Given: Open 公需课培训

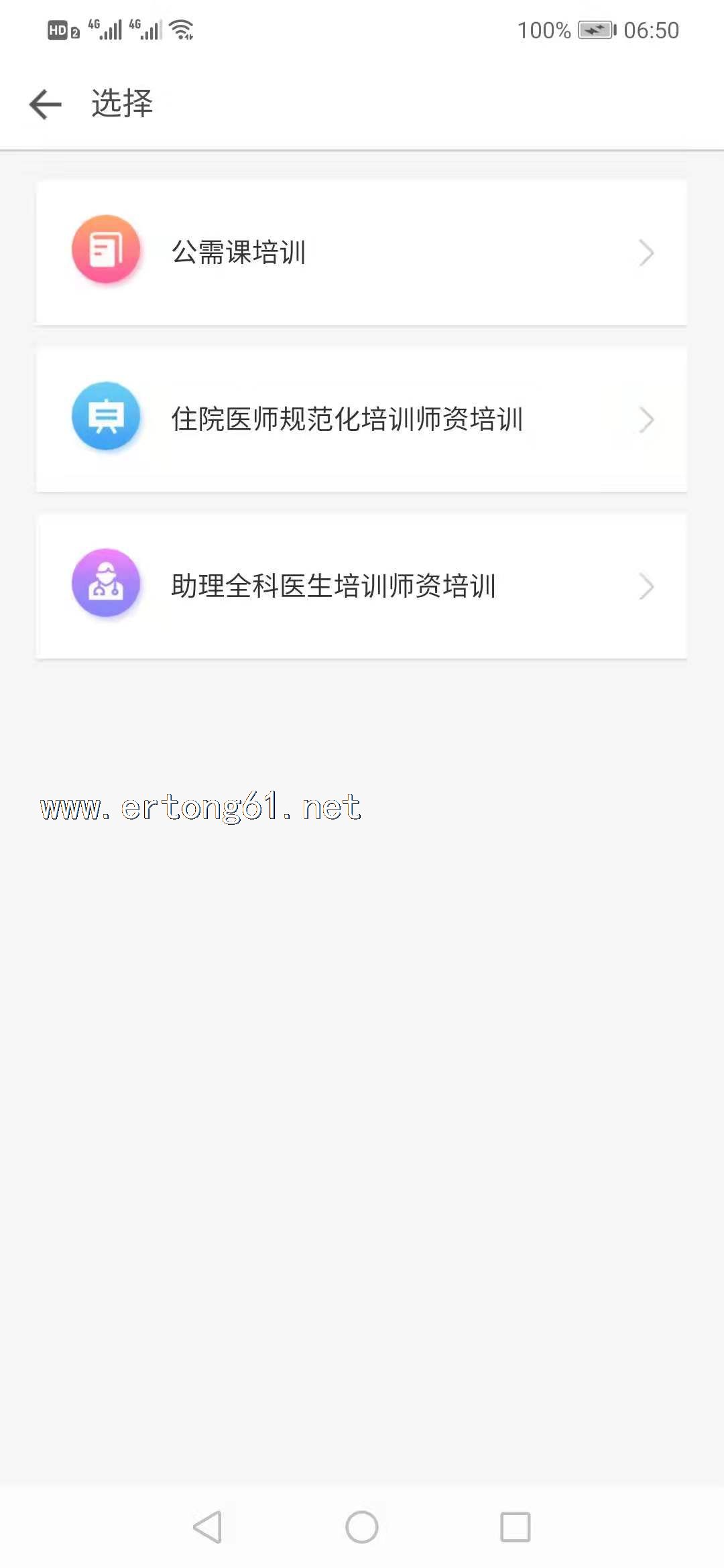Looking at the screenshot, I should (x=361, y=253).
